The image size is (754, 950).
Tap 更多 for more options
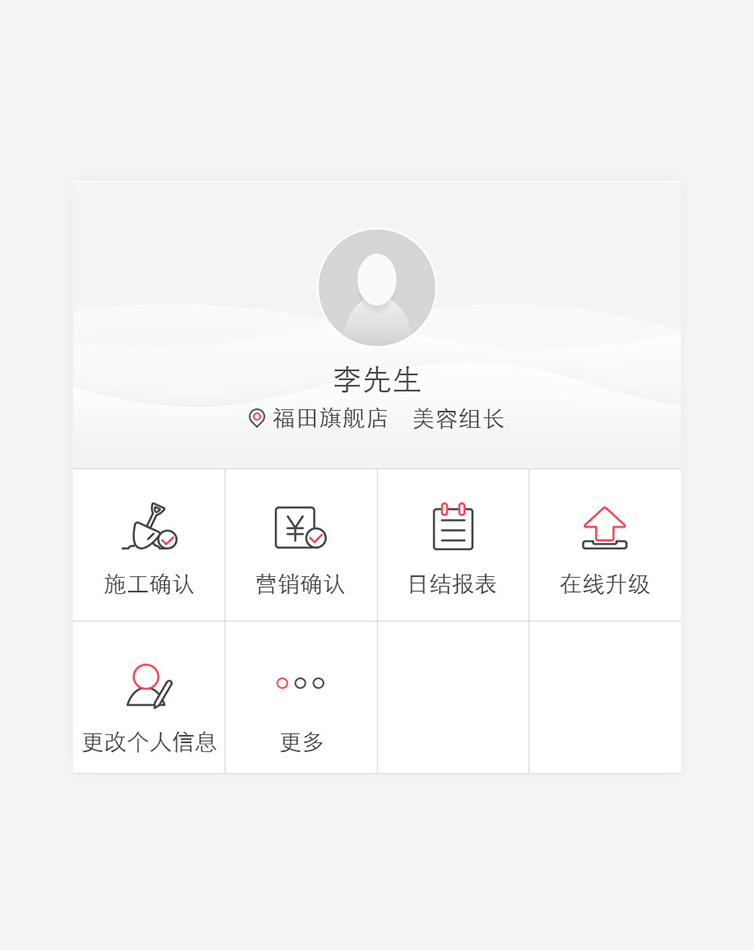tap(301, 698)
